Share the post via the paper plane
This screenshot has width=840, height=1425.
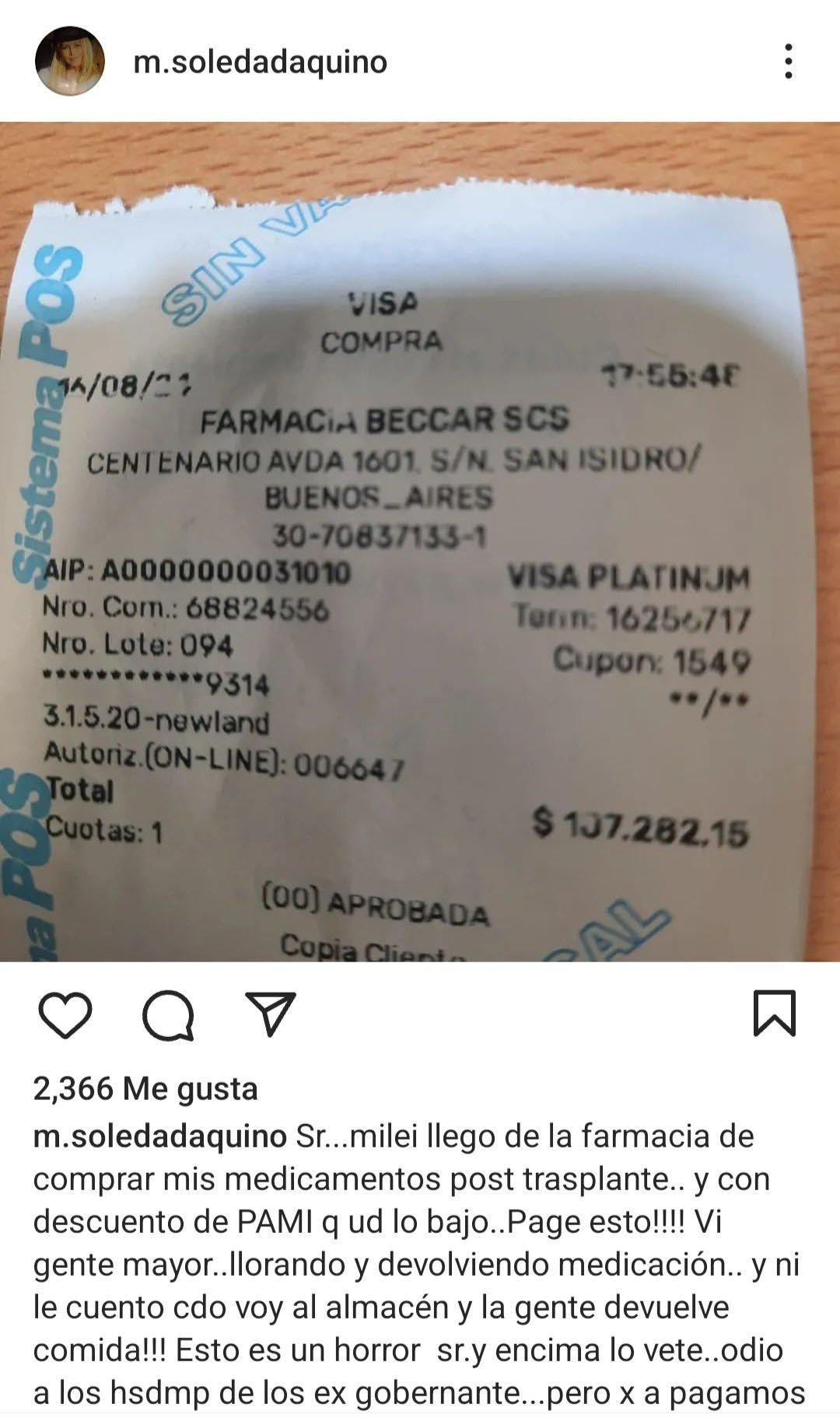pyautogui.click(x=270, y=1013)
